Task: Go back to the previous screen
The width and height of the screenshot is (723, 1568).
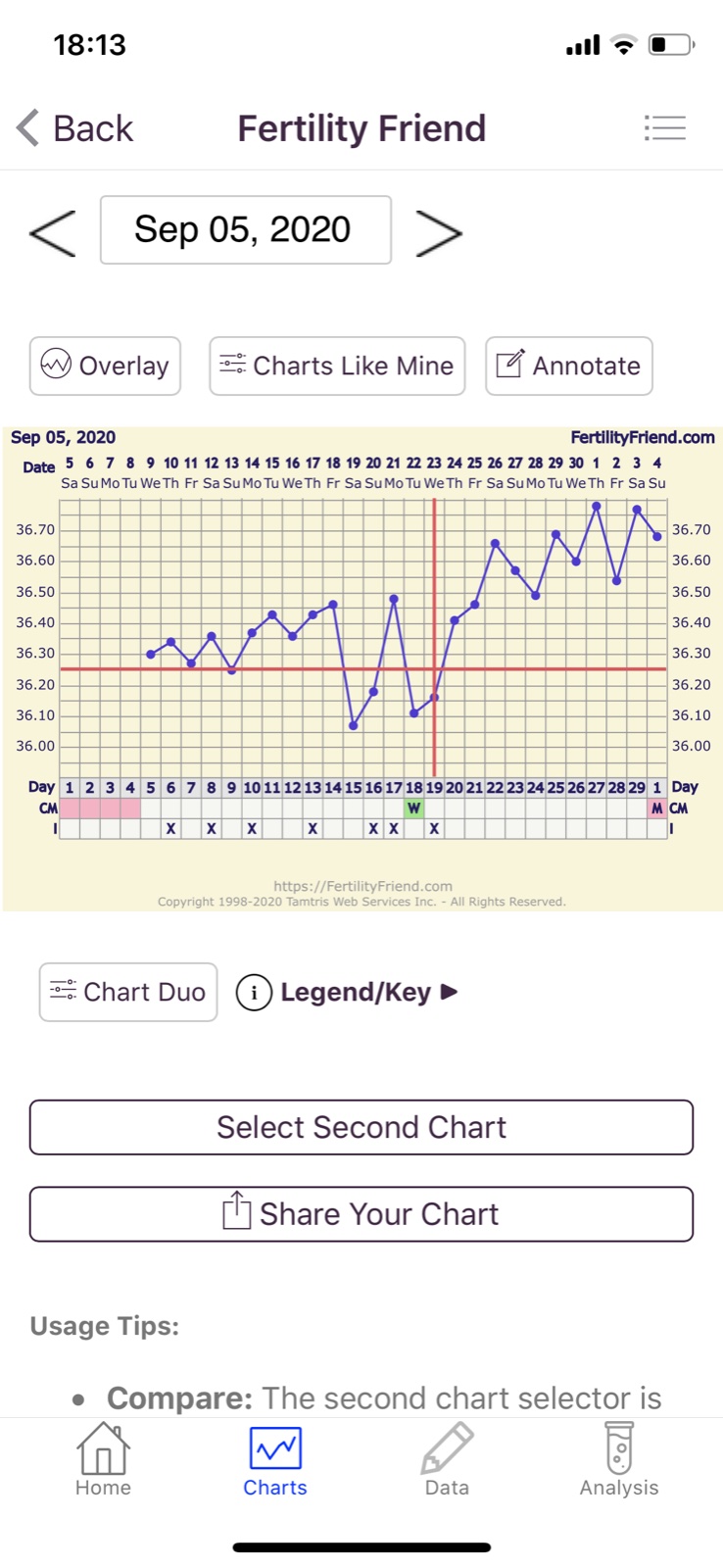Action: [x=74, y=128]
